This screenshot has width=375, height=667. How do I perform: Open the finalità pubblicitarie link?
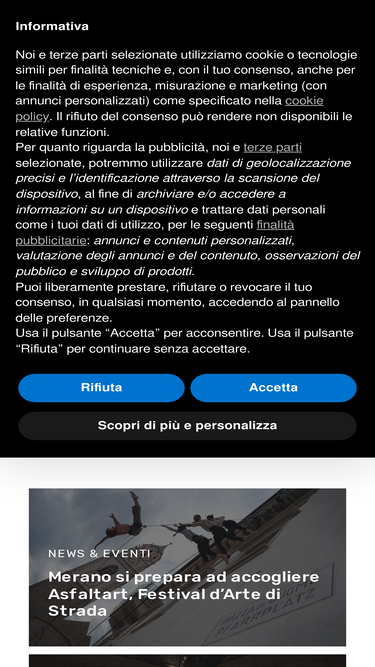click(x=275, y=225)
